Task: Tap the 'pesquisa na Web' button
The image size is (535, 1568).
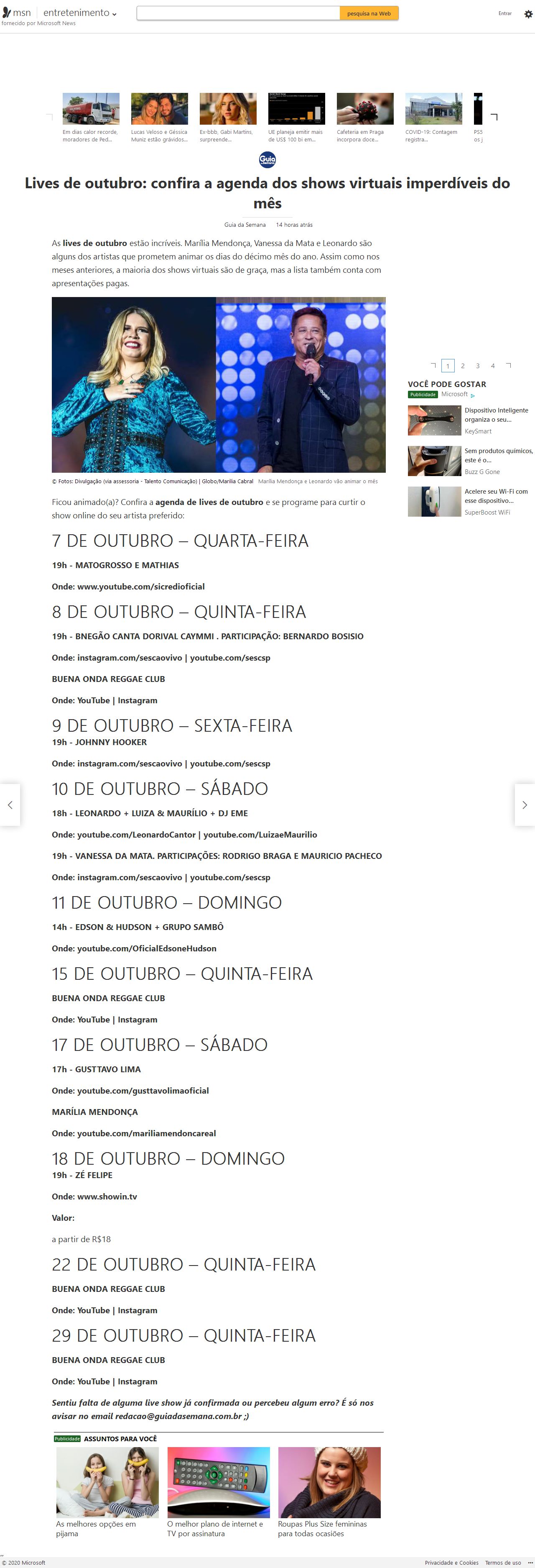Action: coord(368,13)
